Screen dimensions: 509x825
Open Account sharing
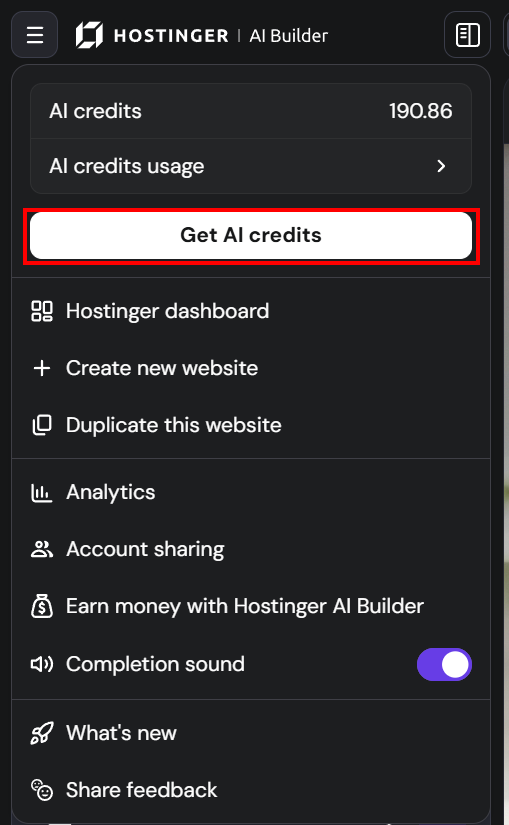[x=251, y=549]
